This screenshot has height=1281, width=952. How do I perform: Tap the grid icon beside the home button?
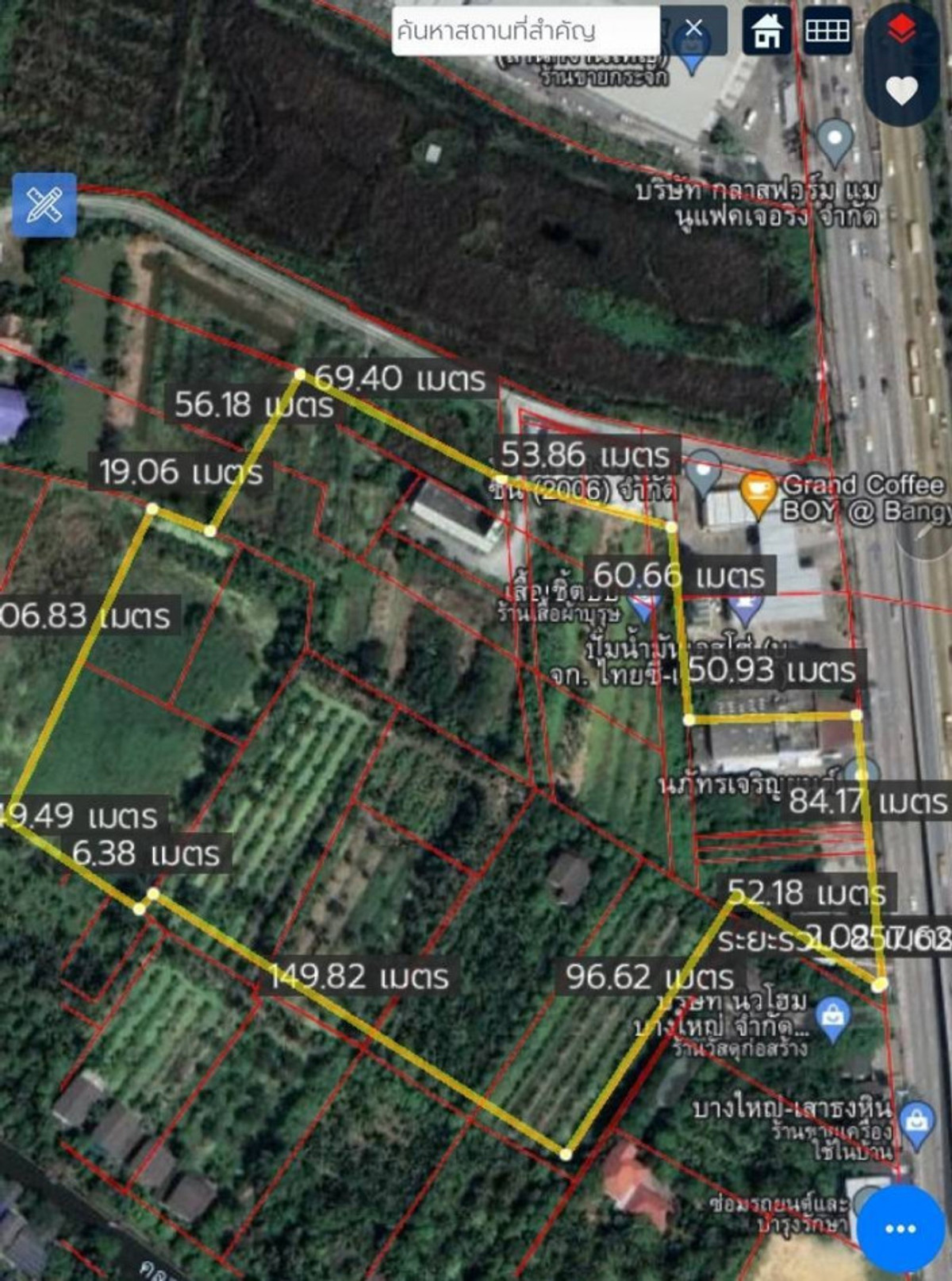pos(827,31)
